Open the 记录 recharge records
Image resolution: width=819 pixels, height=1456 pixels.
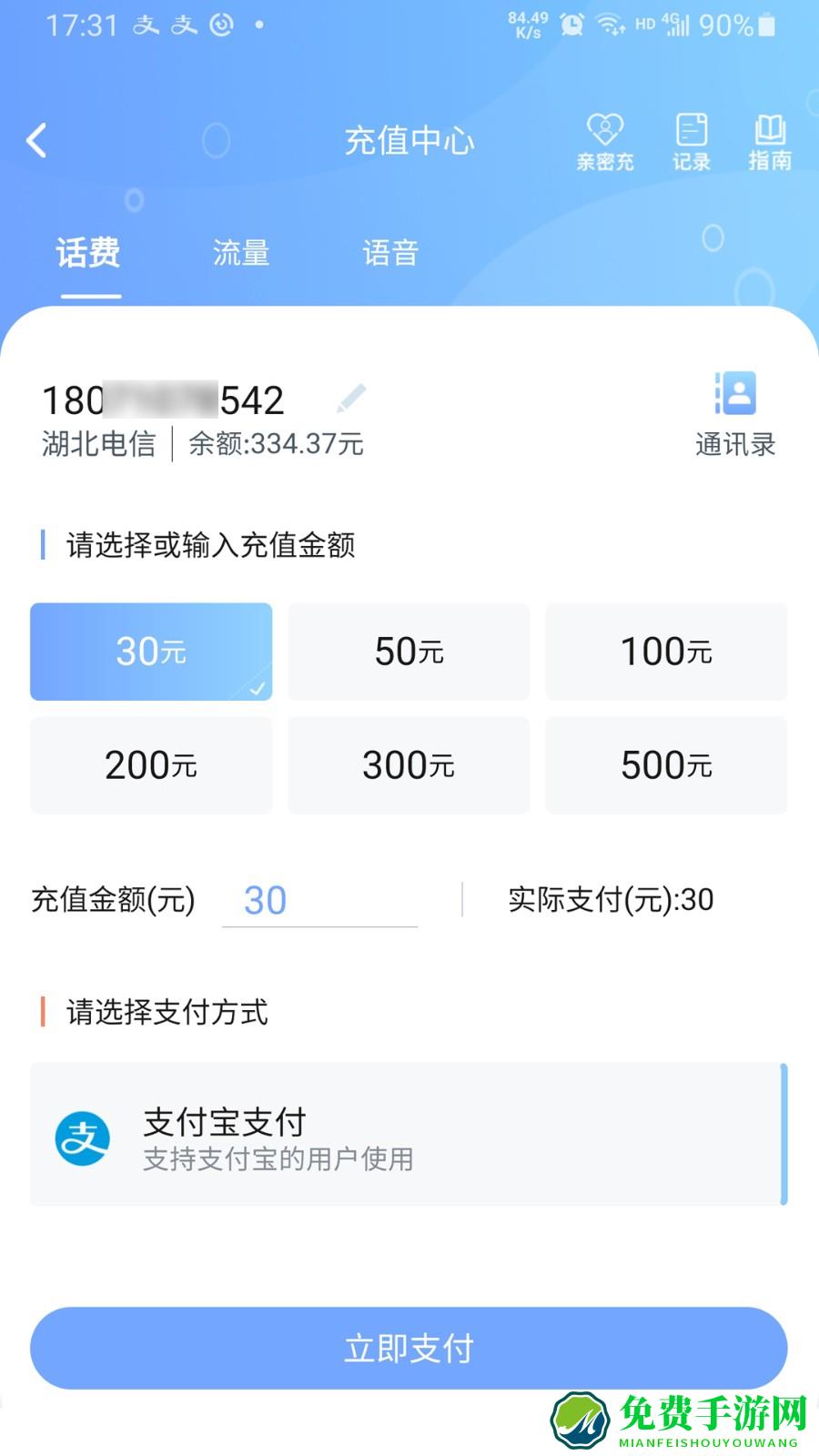click(693, 141)
